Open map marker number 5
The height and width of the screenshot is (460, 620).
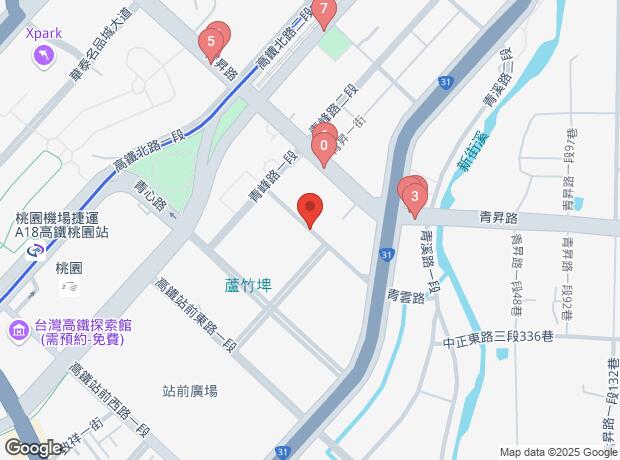[210, 43]
